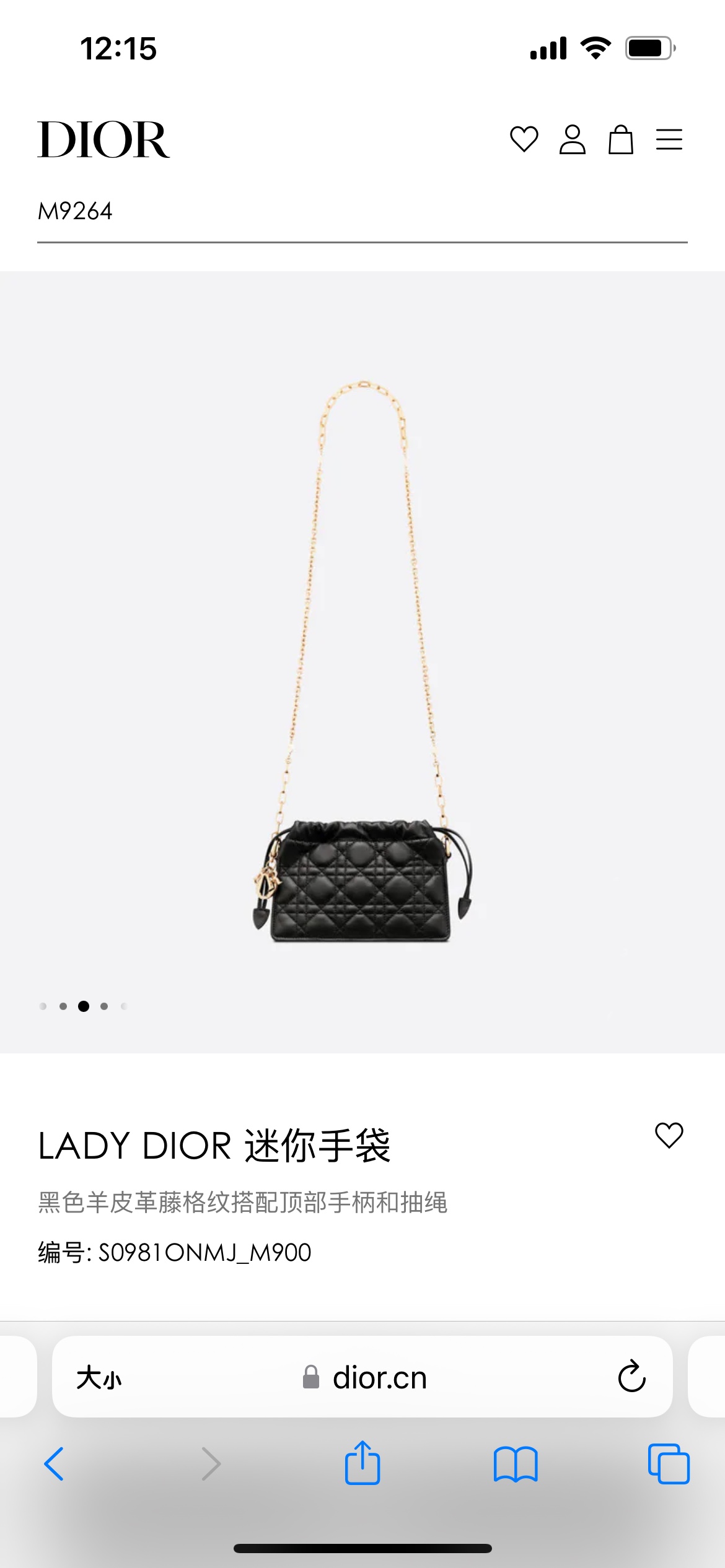Open the wishlist heart in header
Image resolution: width=725 pixels, height=1568 pixels.
coord(524,139)
